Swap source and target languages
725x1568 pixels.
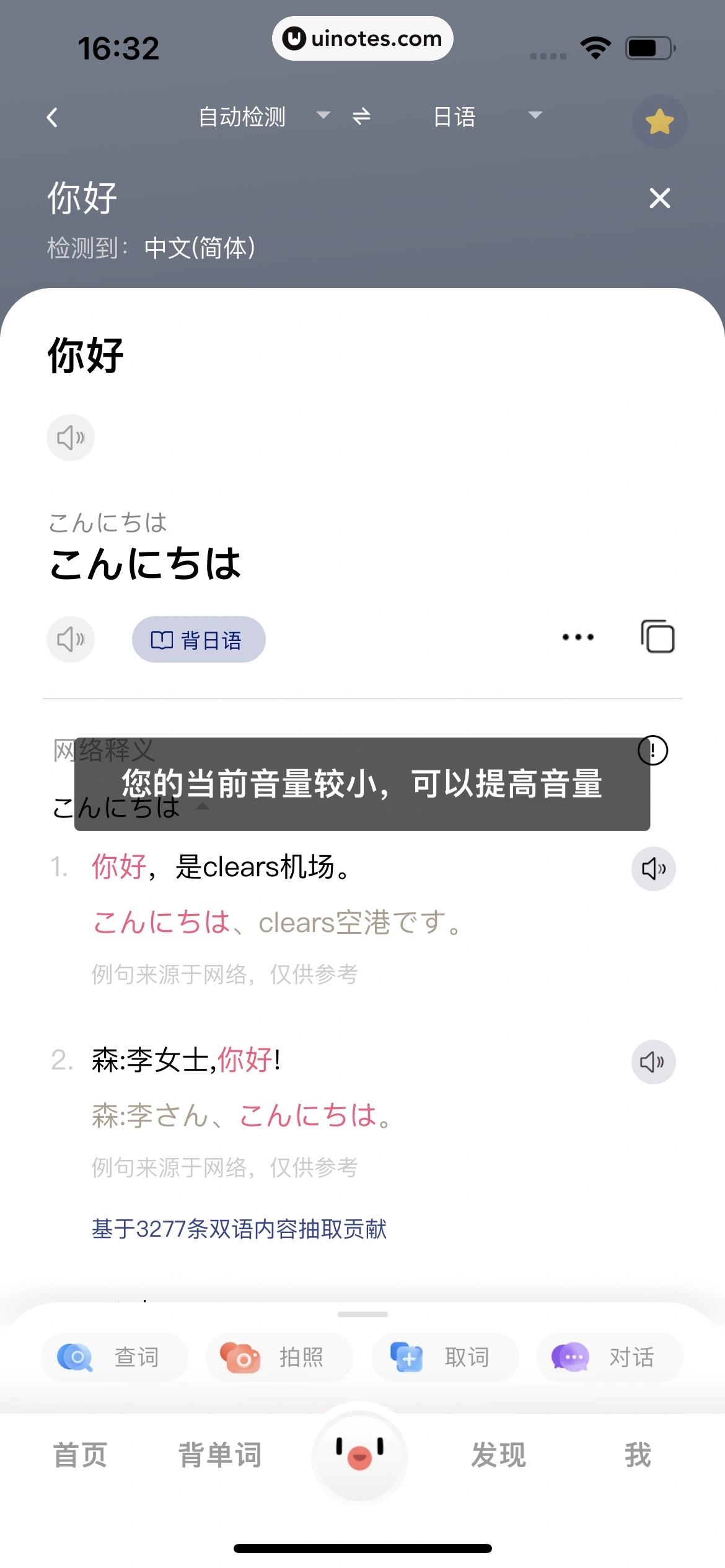362,116
